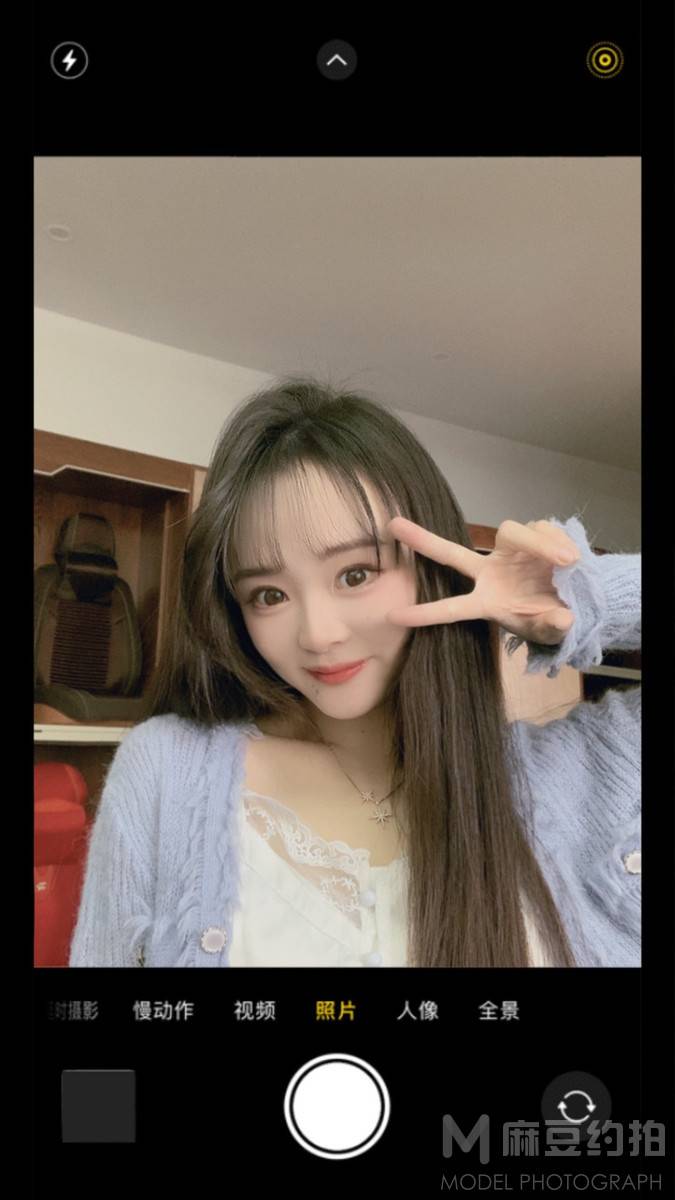Take a photo with the shutter button
675x1200 pixels.
pos(337,1106)
